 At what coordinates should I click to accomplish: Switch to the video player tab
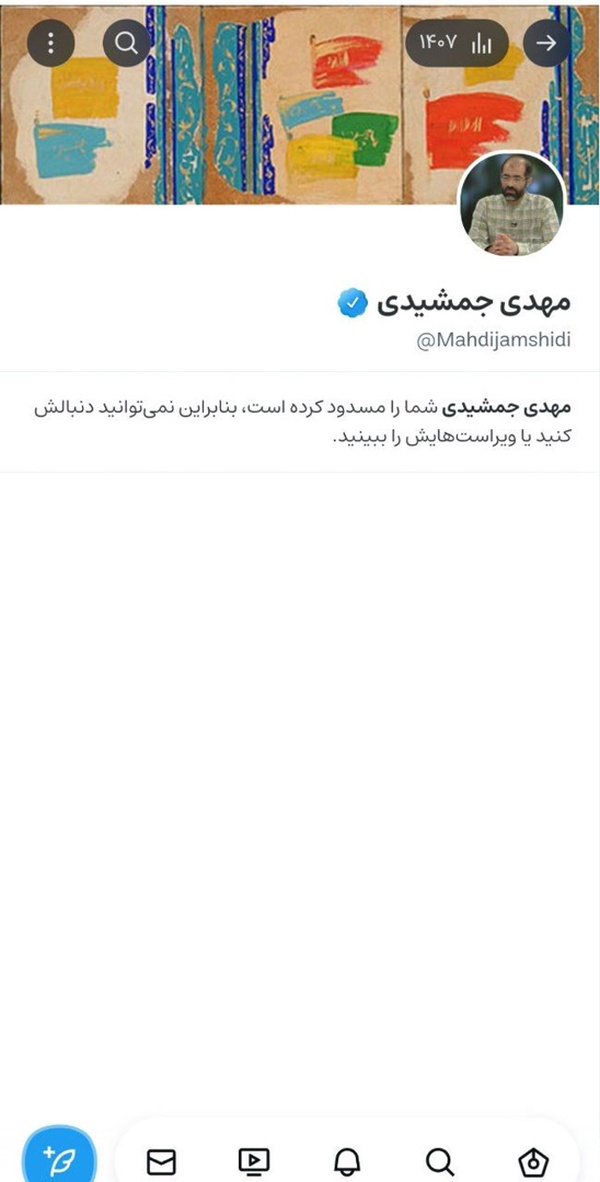coord(254,1162)
